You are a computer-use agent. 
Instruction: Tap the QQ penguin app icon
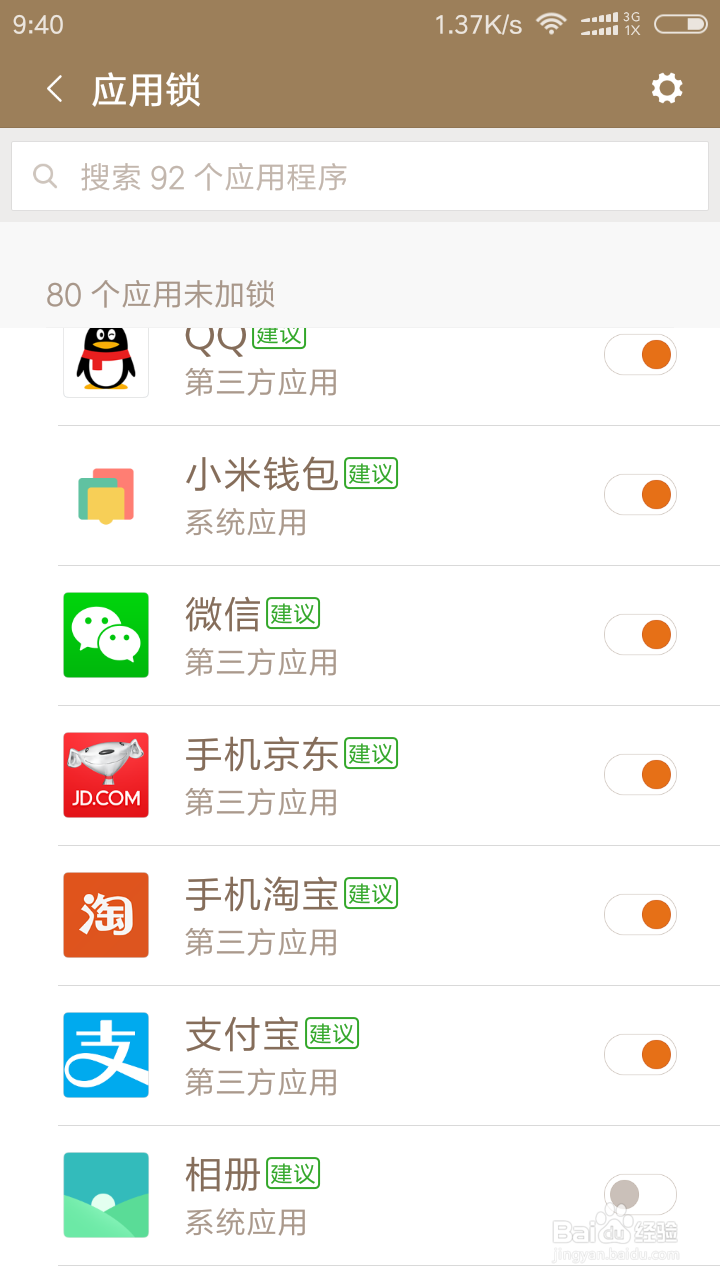[x=105, y=358]
